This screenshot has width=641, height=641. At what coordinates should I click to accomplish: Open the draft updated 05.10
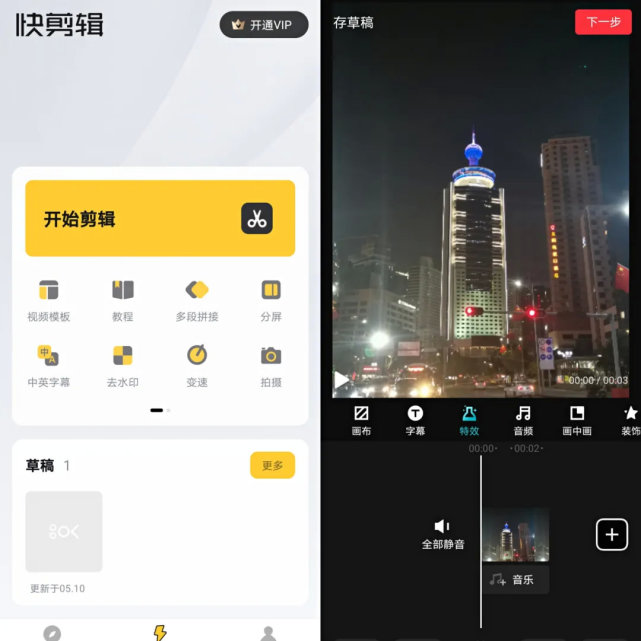(x=64, y=531)
